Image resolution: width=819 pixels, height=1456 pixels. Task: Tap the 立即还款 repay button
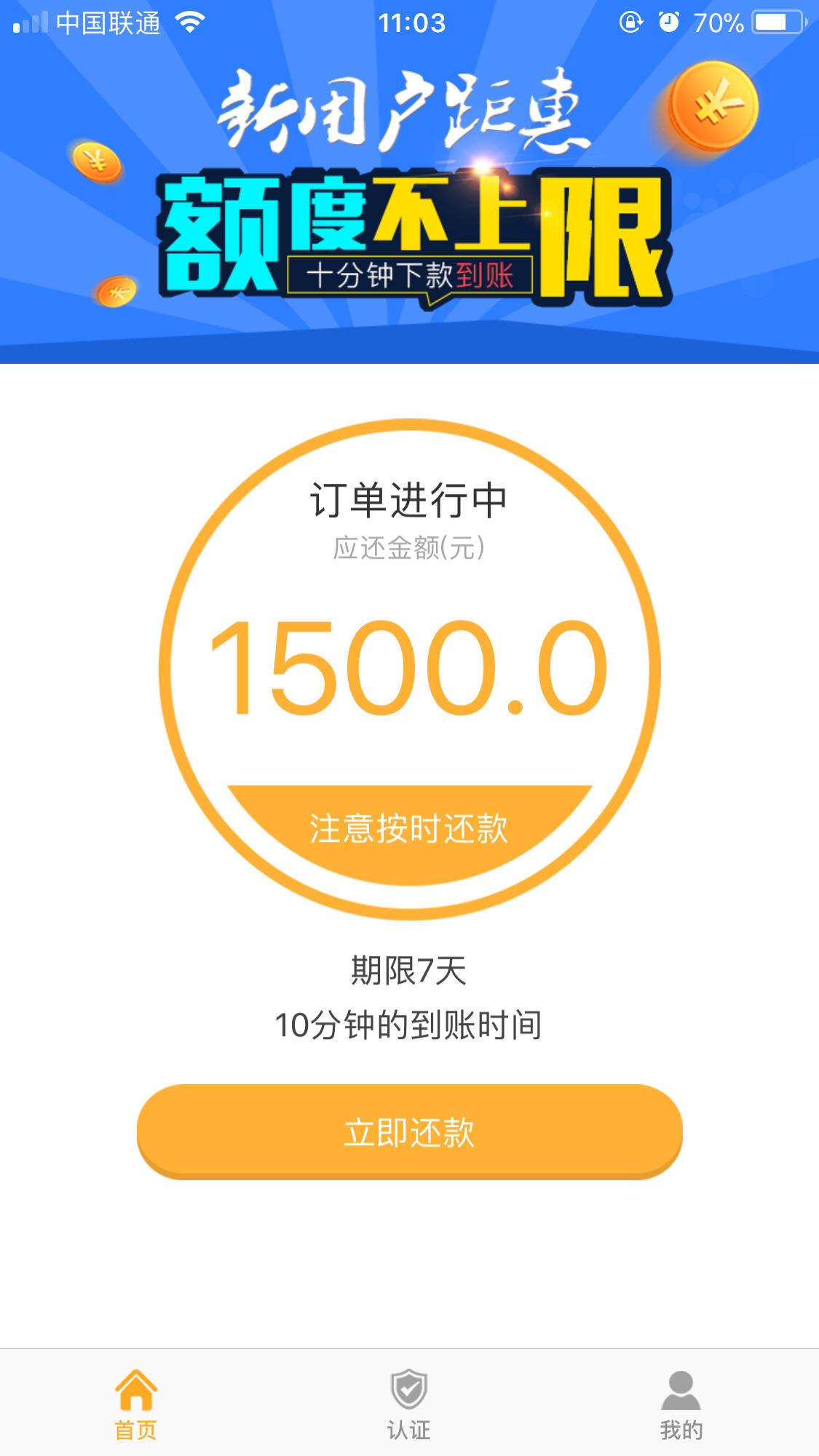[x=409, y=1131]
